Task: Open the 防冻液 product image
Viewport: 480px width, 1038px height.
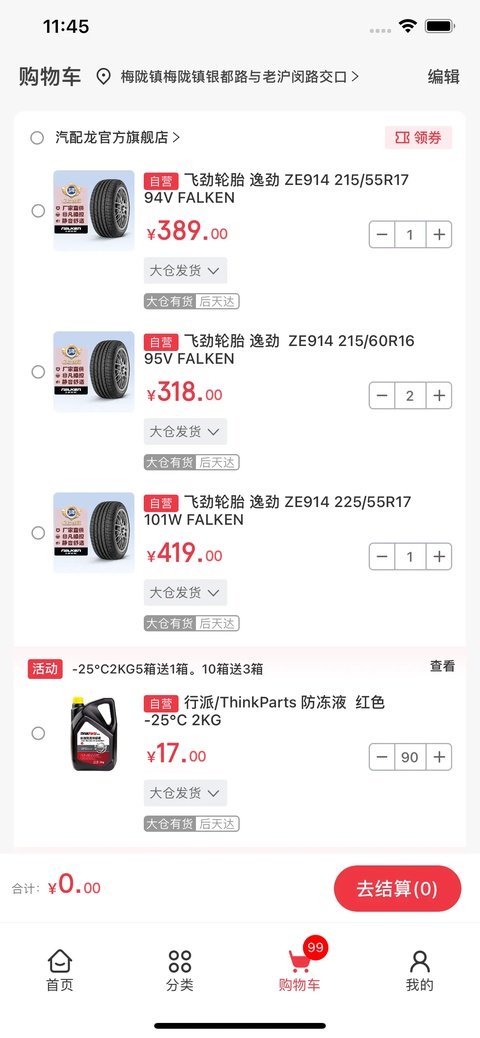Action: (94, 733)
